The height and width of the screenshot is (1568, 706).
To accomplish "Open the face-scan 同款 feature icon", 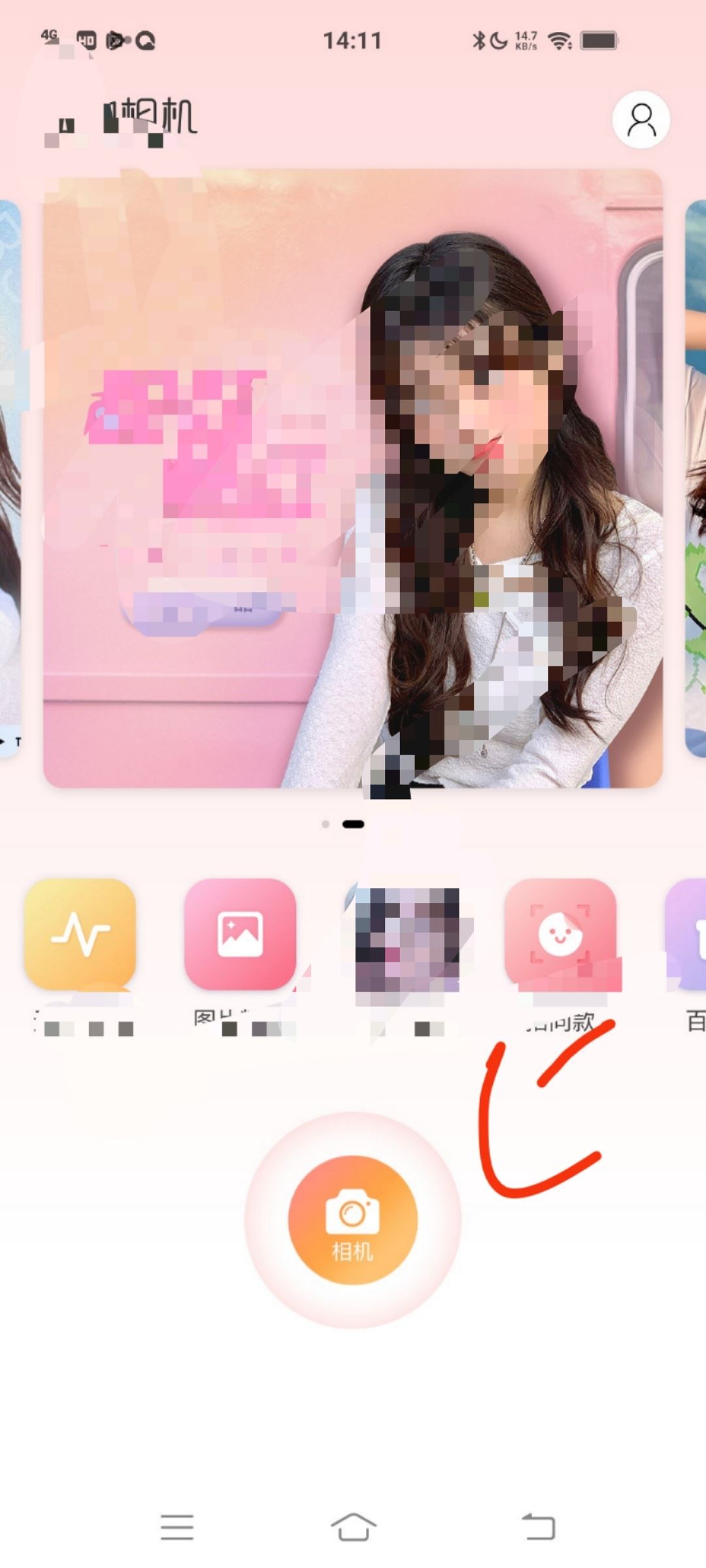I will coord(560,934).
